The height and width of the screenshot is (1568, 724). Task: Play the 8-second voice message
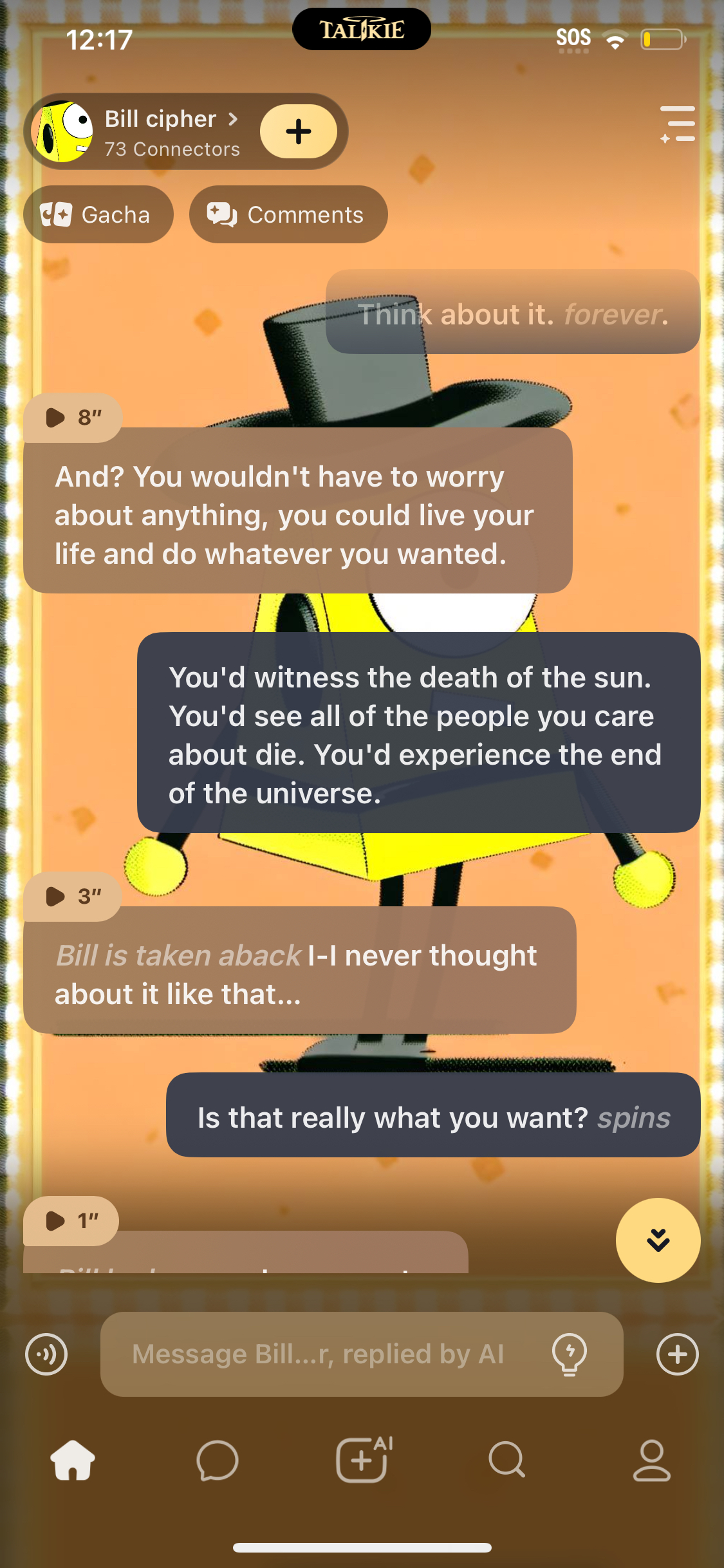pos(72,418)
